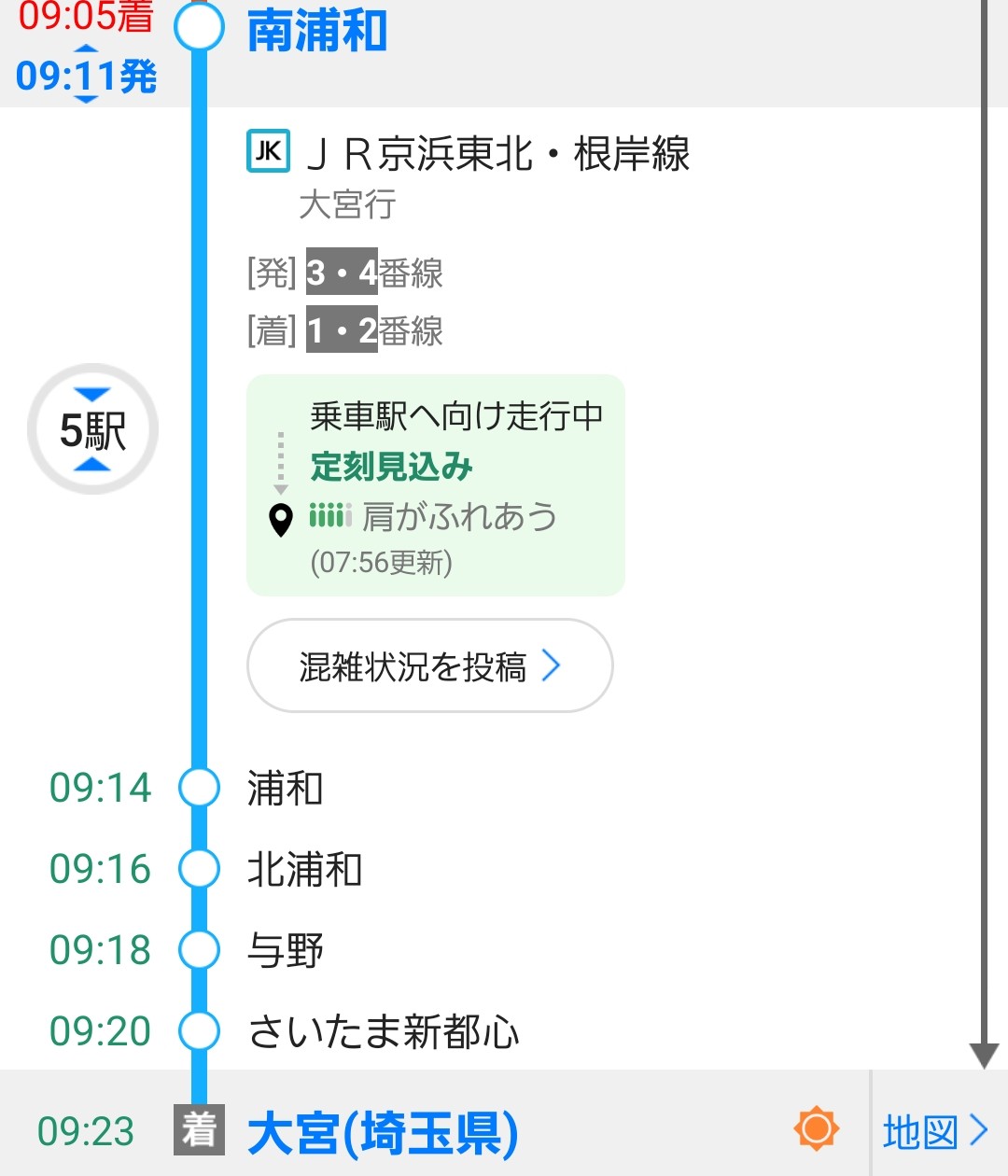Screen dimensions: 1008x1176
Task: Open 大宮(埼玉県) arrival station details
Action: (383, 1132)
